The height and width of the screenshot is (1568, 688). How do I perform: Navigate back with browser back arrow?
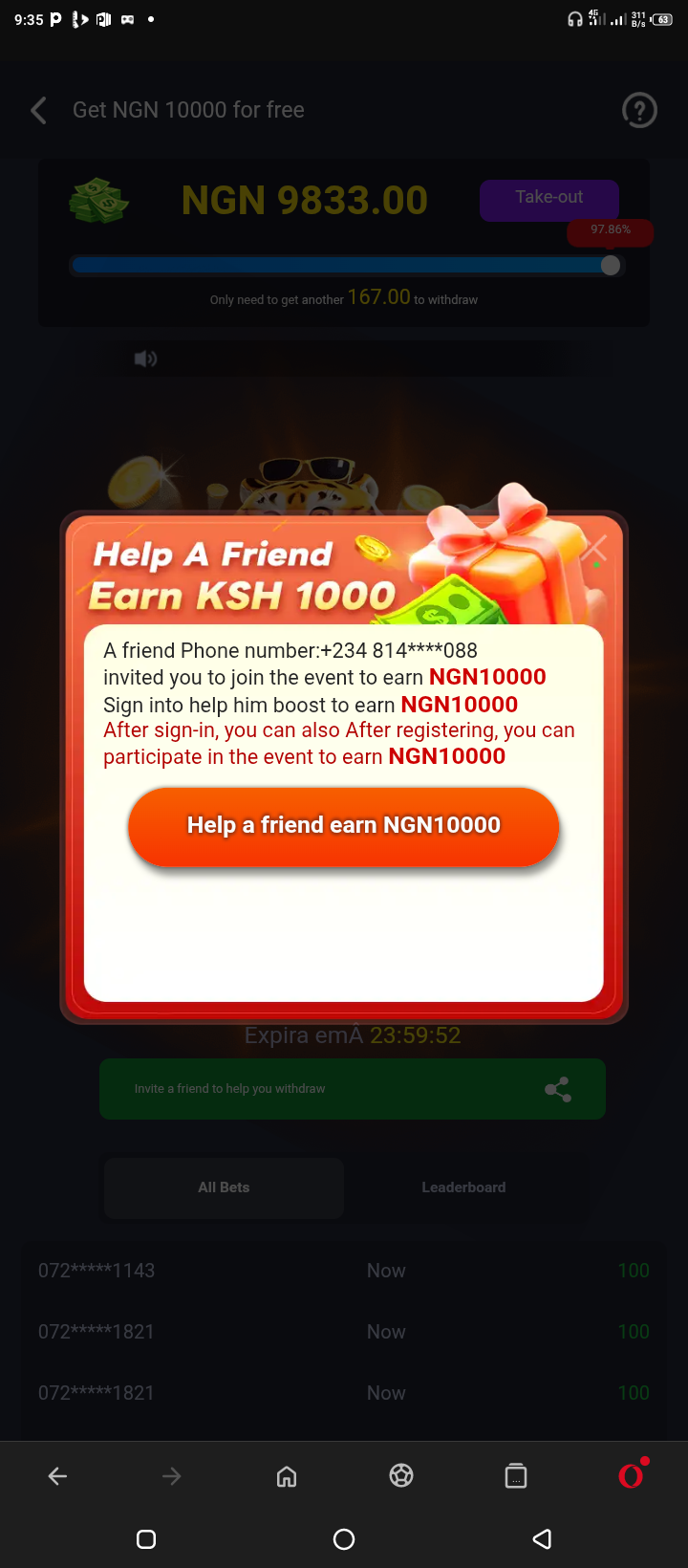point(57,1476)
